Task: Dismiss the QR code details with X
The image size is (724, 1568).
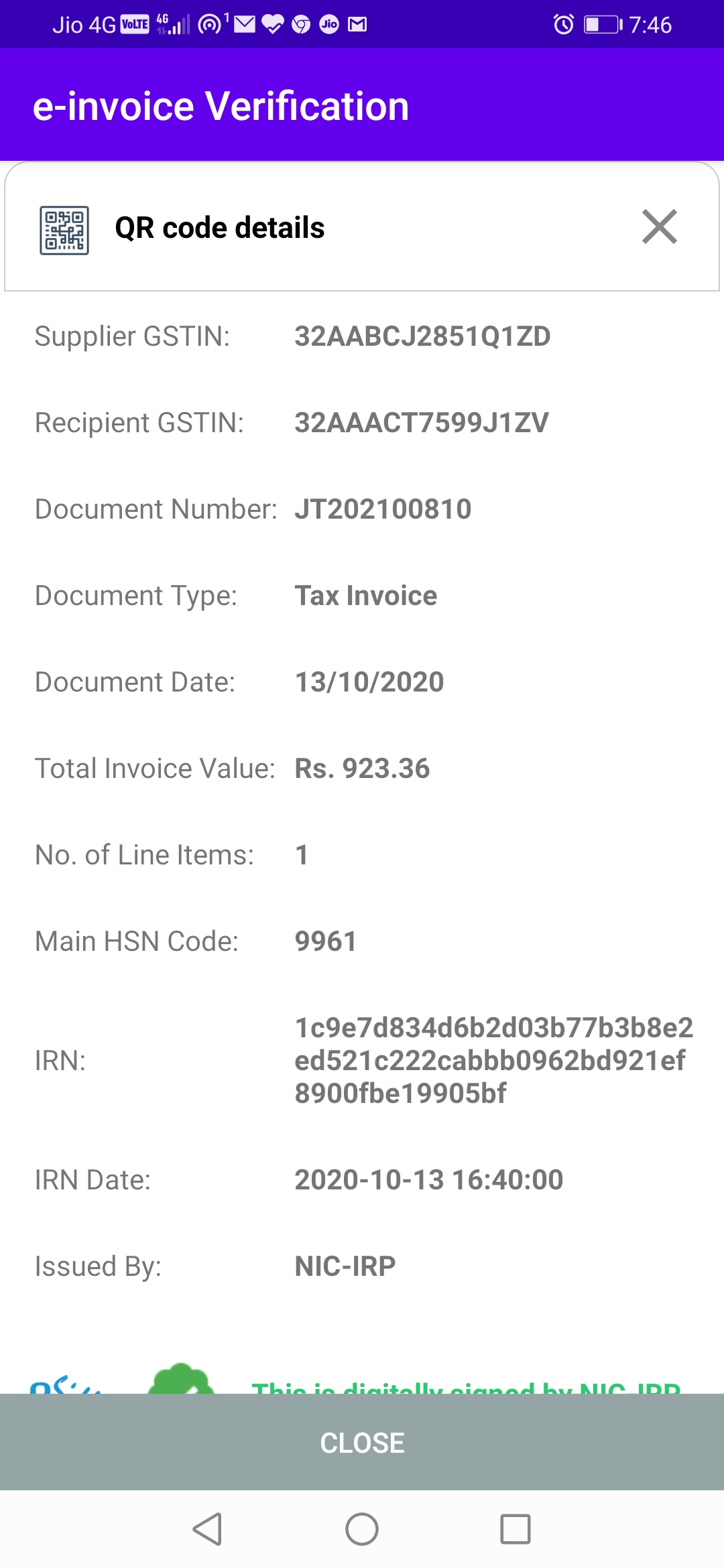Action: pyautogui.click(x=660, y=227)
